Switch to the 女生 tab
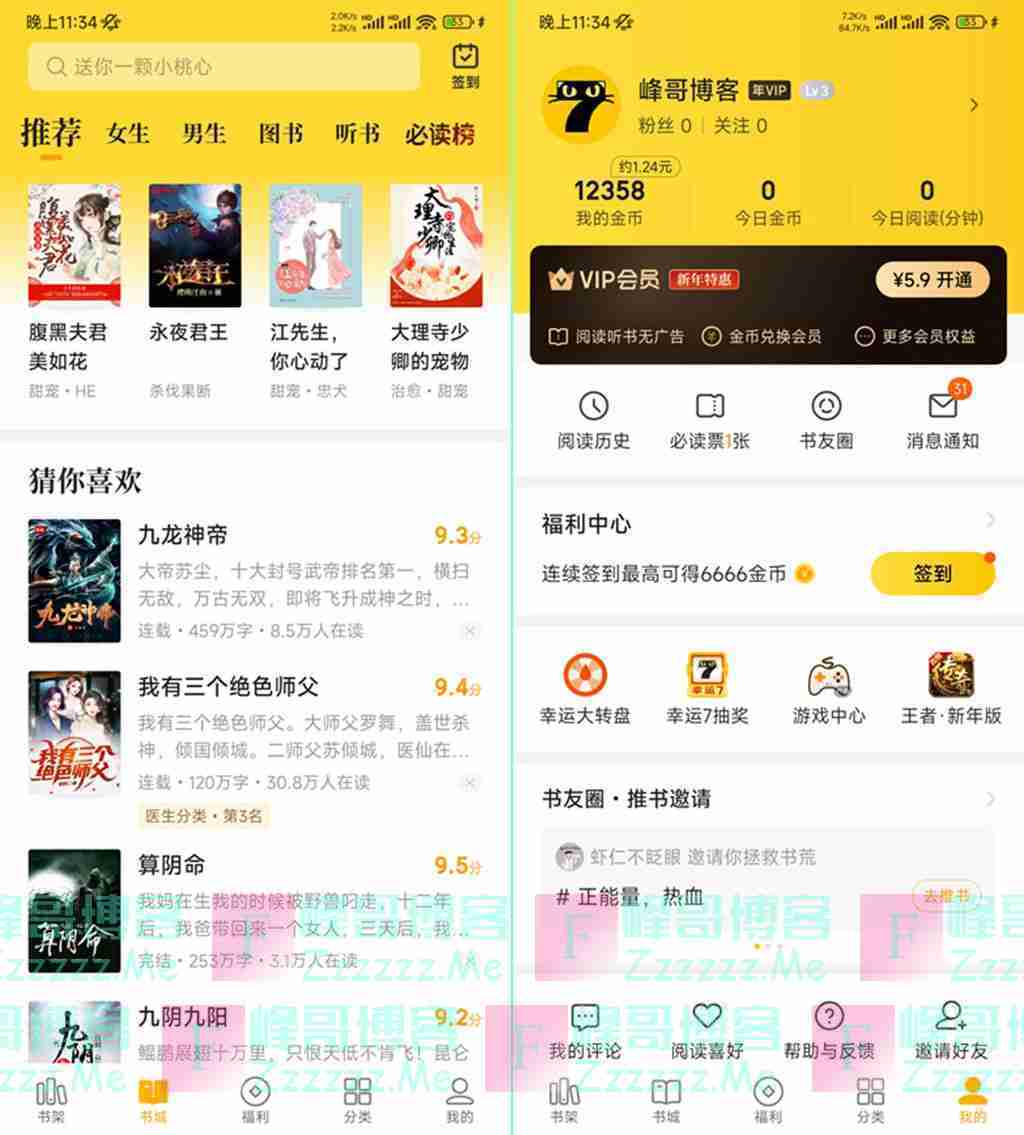Viewport: 1024px width, 1135px height. (128, 134)
